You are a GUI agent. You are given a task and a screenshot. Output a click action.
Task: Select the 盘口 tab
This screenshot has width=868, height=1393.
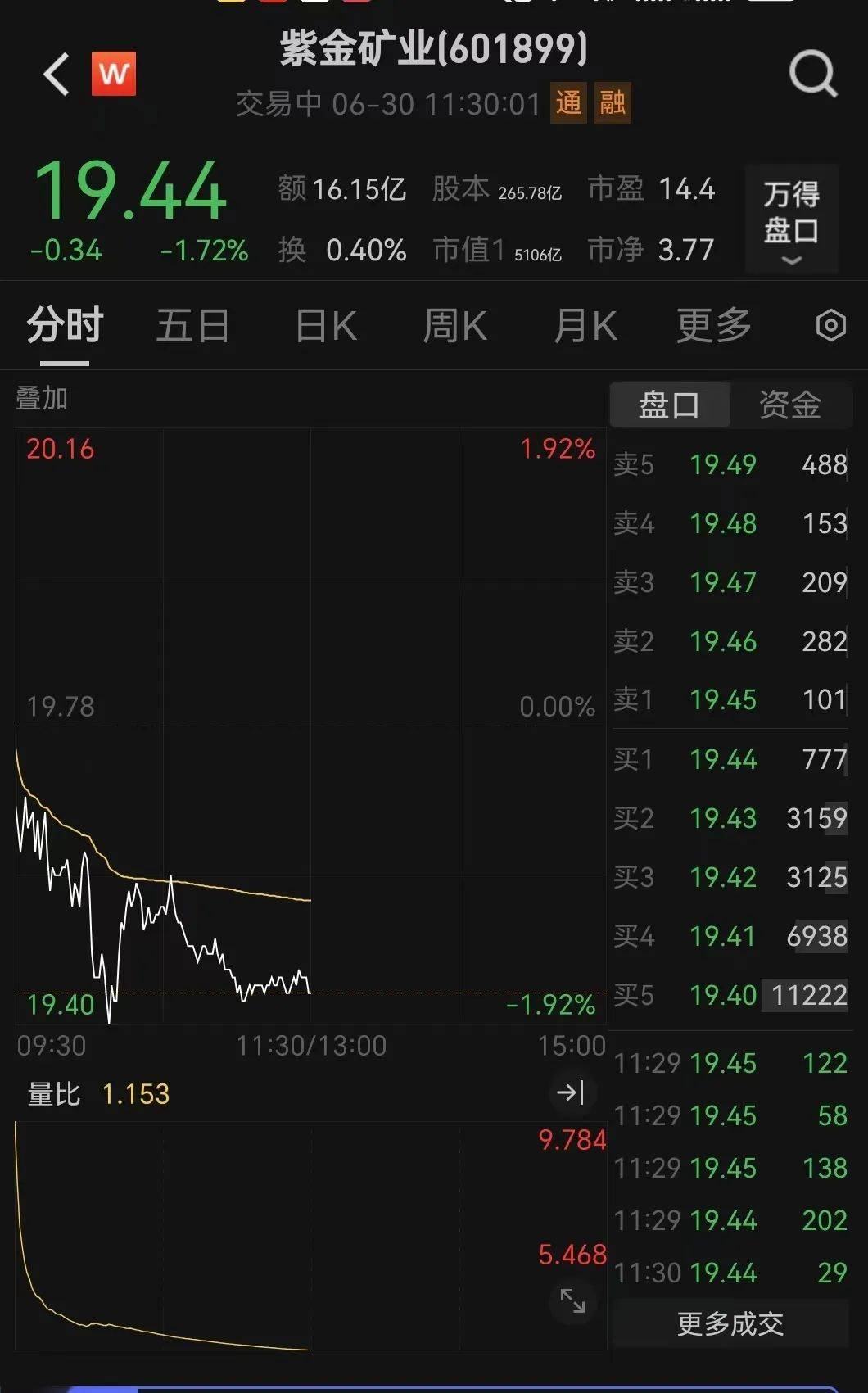670,405
